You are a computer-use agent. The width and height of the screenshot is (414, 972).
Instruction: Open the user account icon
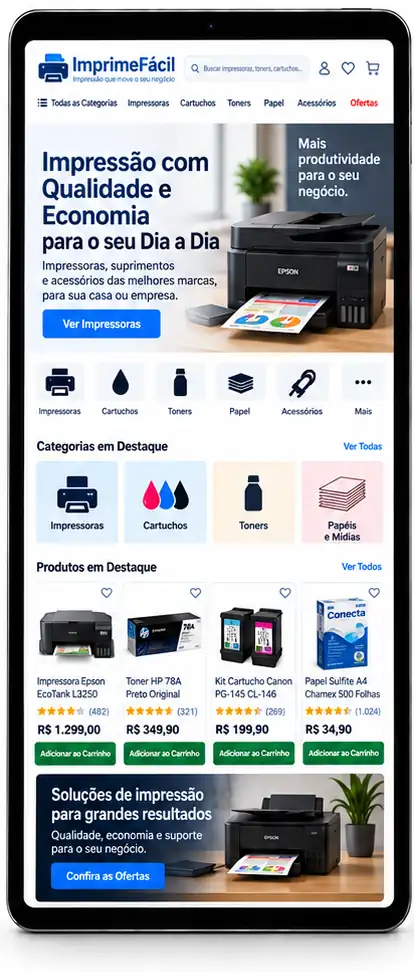click(324, 68)
